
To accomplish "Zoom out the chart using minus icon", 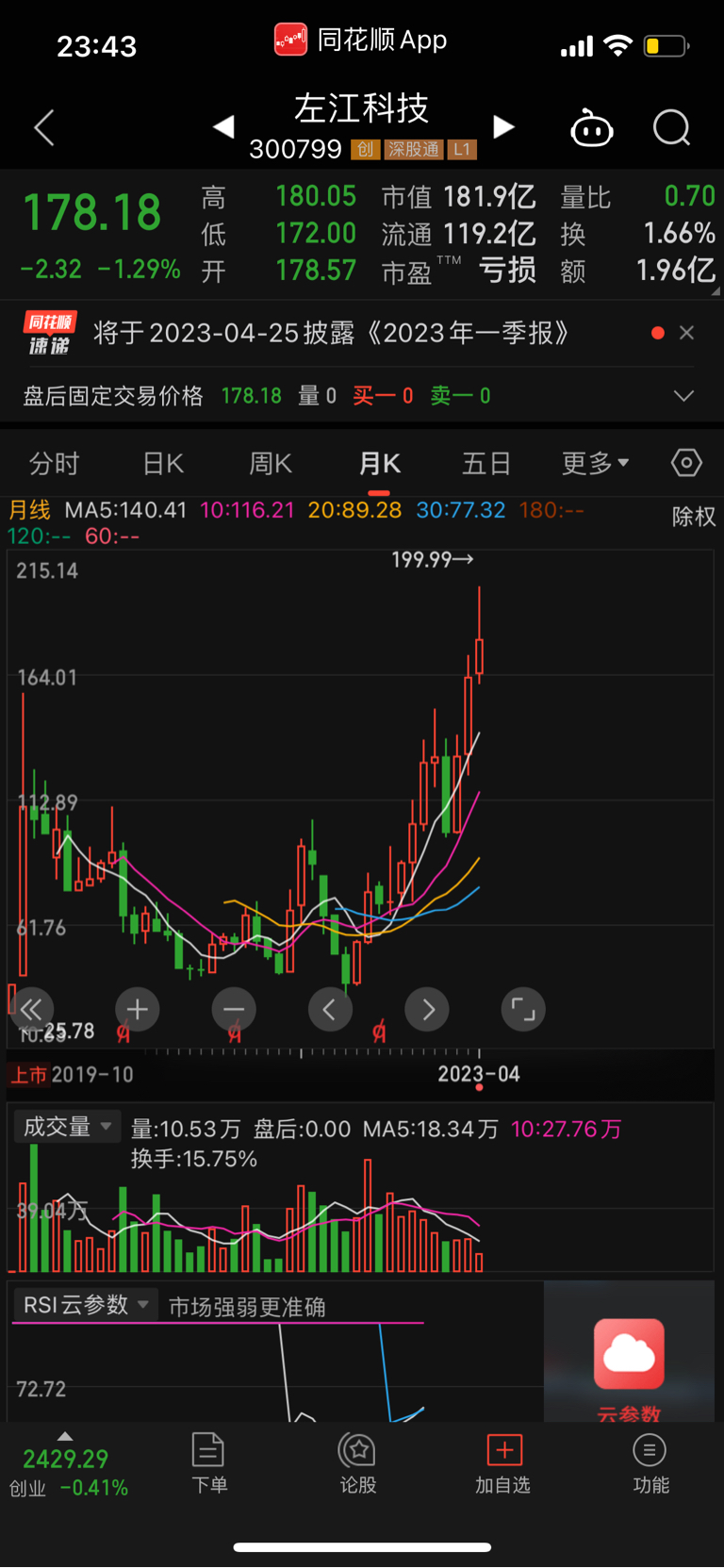I will pos(233,1009).
